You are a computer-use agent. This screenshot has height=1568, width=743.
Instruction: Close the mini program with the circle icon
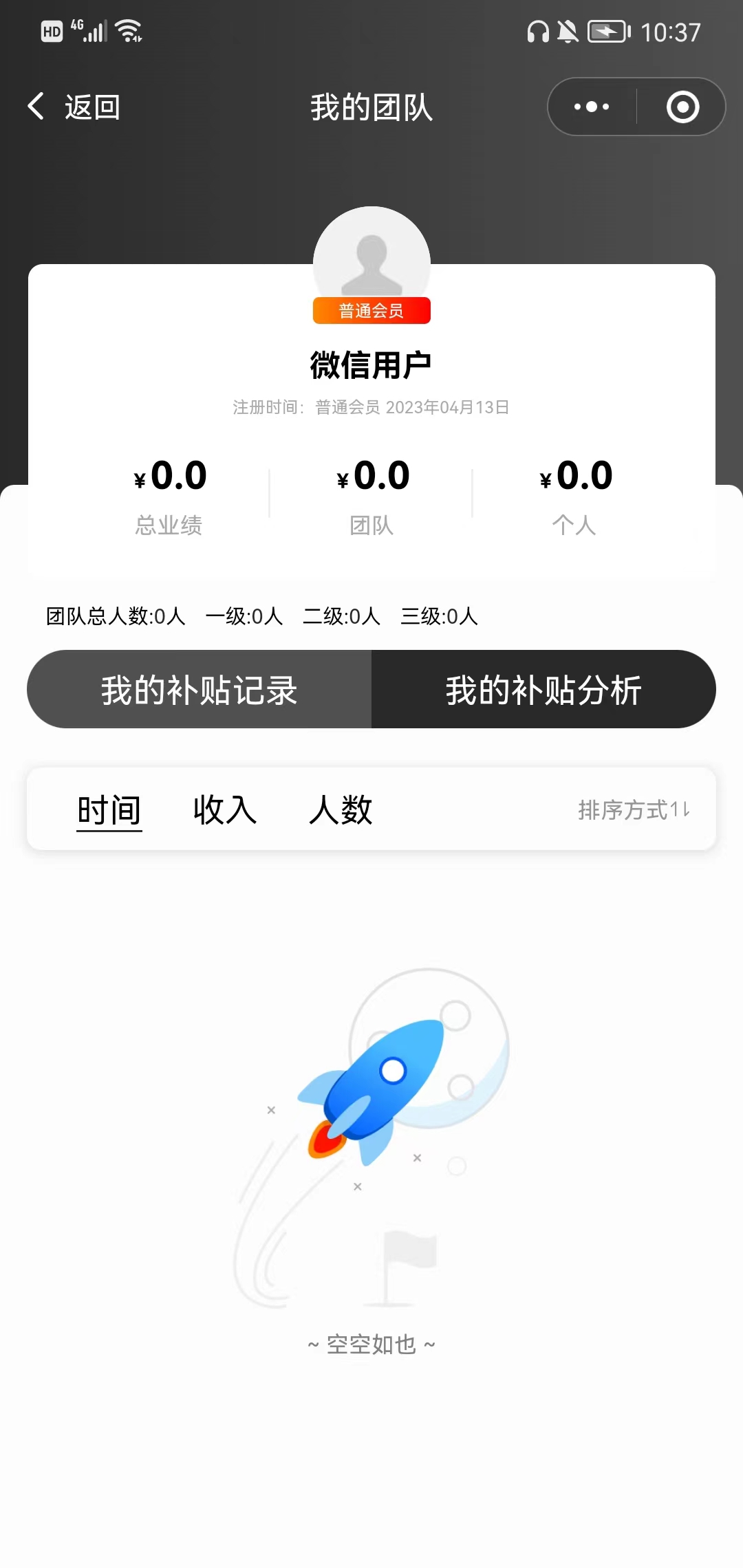click(x=682, y=107)
